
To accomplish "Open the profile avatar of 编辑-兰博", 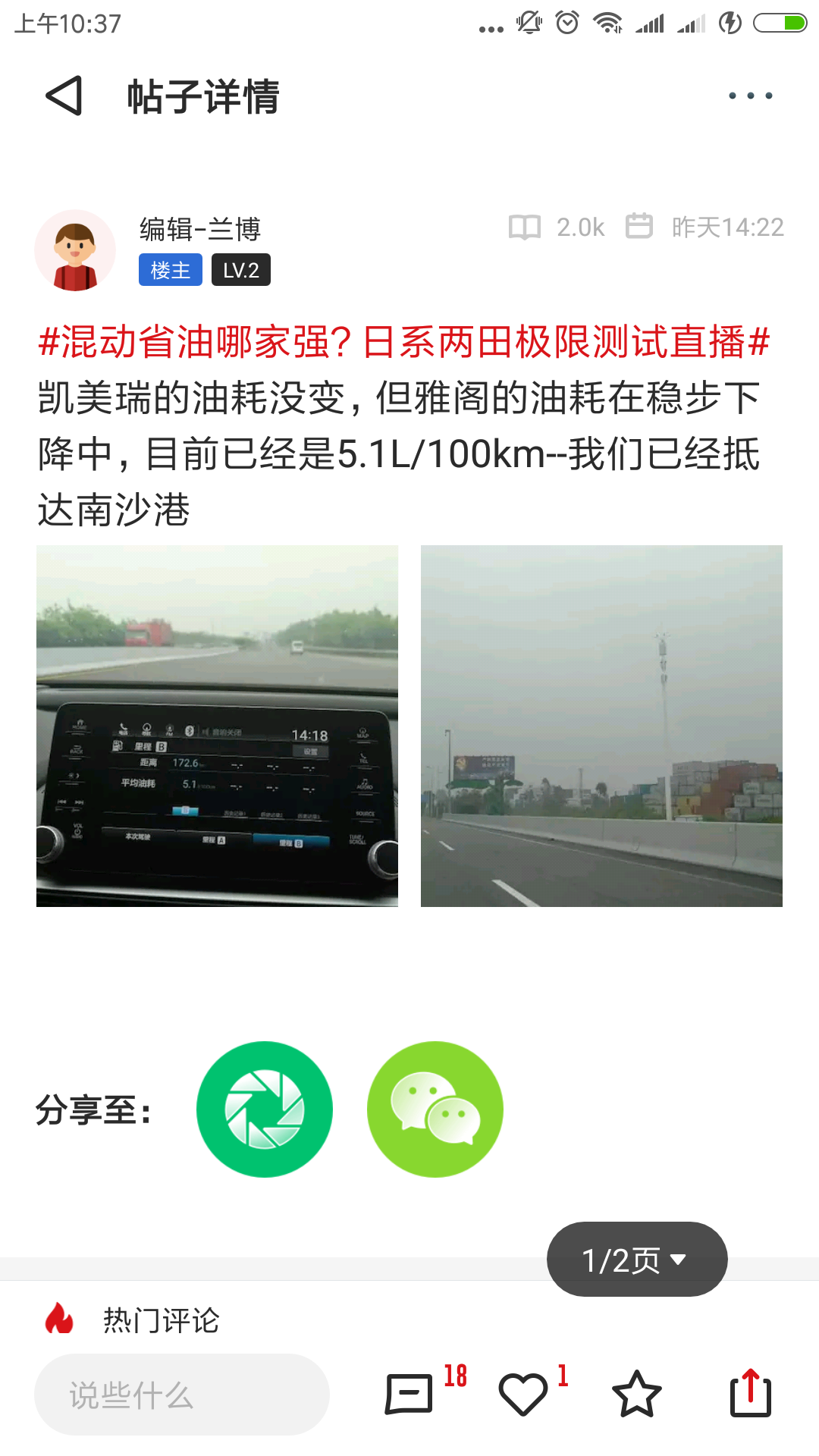I will pos(75,250).
